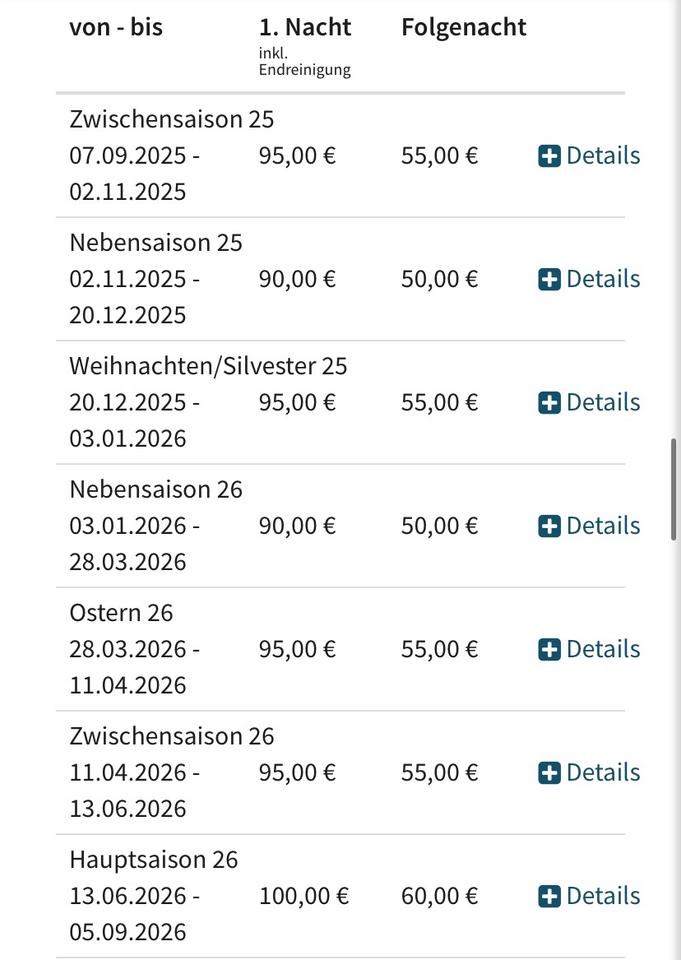
Task: Show Hauptsaison 26 details
Action: (589, 896)
